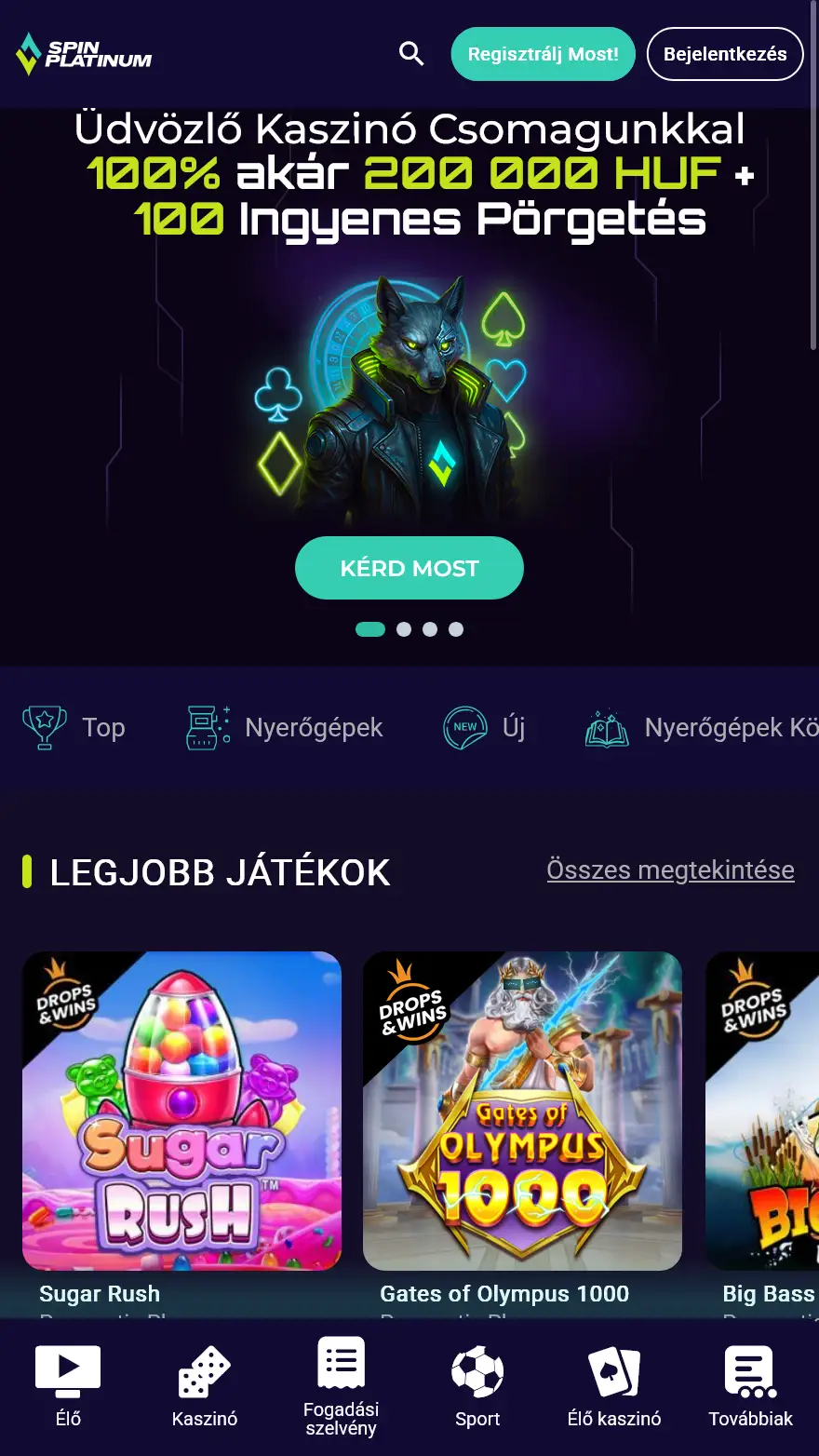Click the Spin Platinum logo
Image resolution: width=819 pixels, height=1456 pixels.
[82, 53]
